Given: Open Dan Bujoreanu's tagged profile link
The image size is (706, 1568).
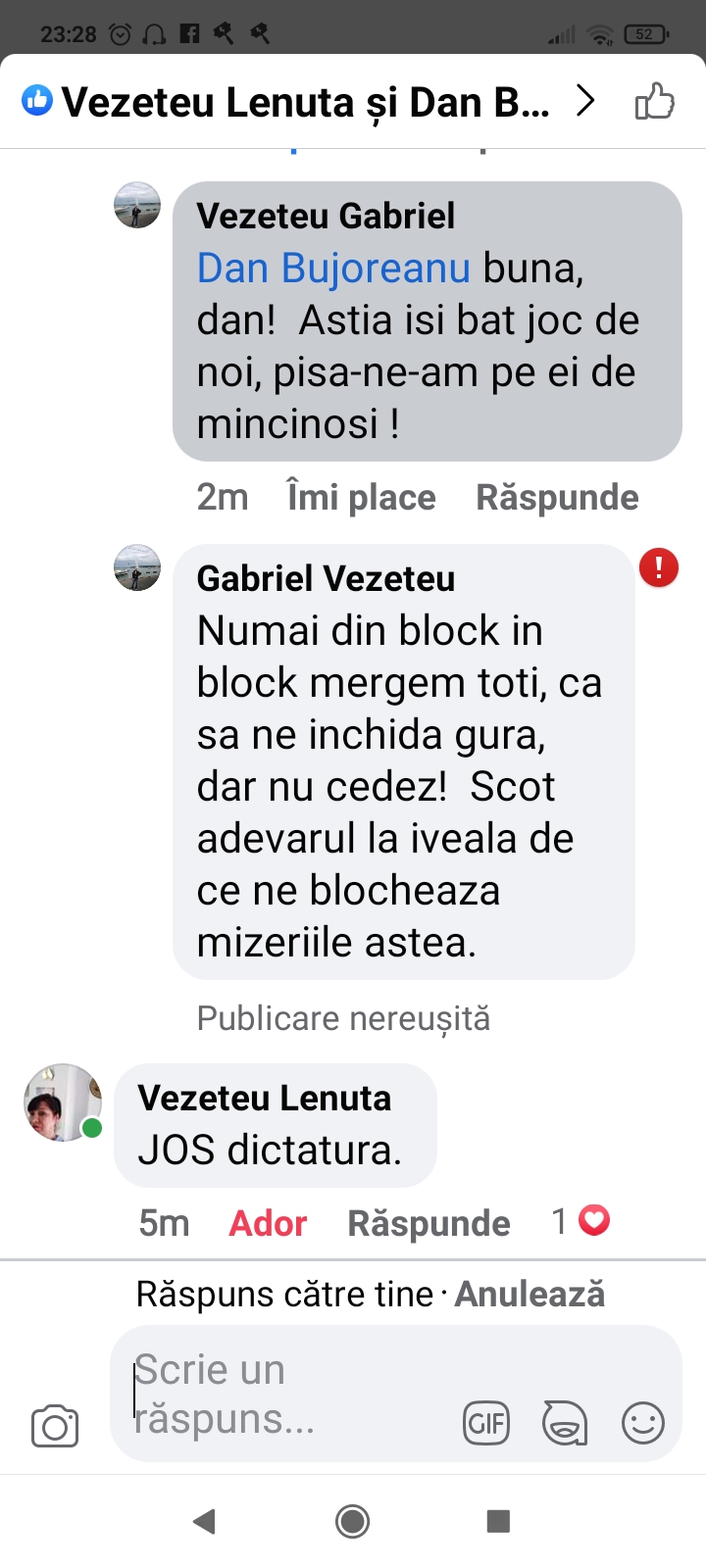Looking at the screenshot, I should [333, 269].
